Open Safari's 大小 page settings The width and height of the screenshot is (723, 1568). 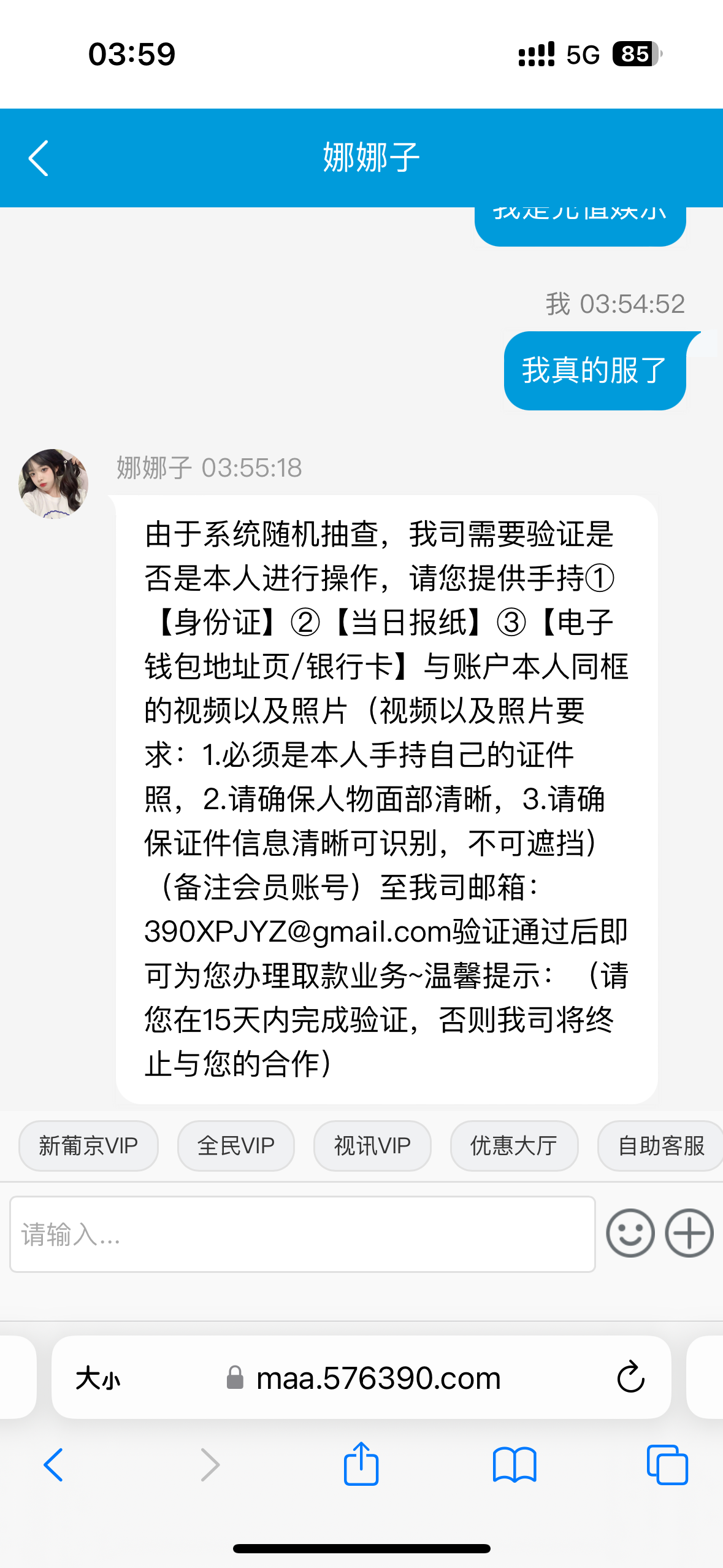click(x=98, y=1378)
